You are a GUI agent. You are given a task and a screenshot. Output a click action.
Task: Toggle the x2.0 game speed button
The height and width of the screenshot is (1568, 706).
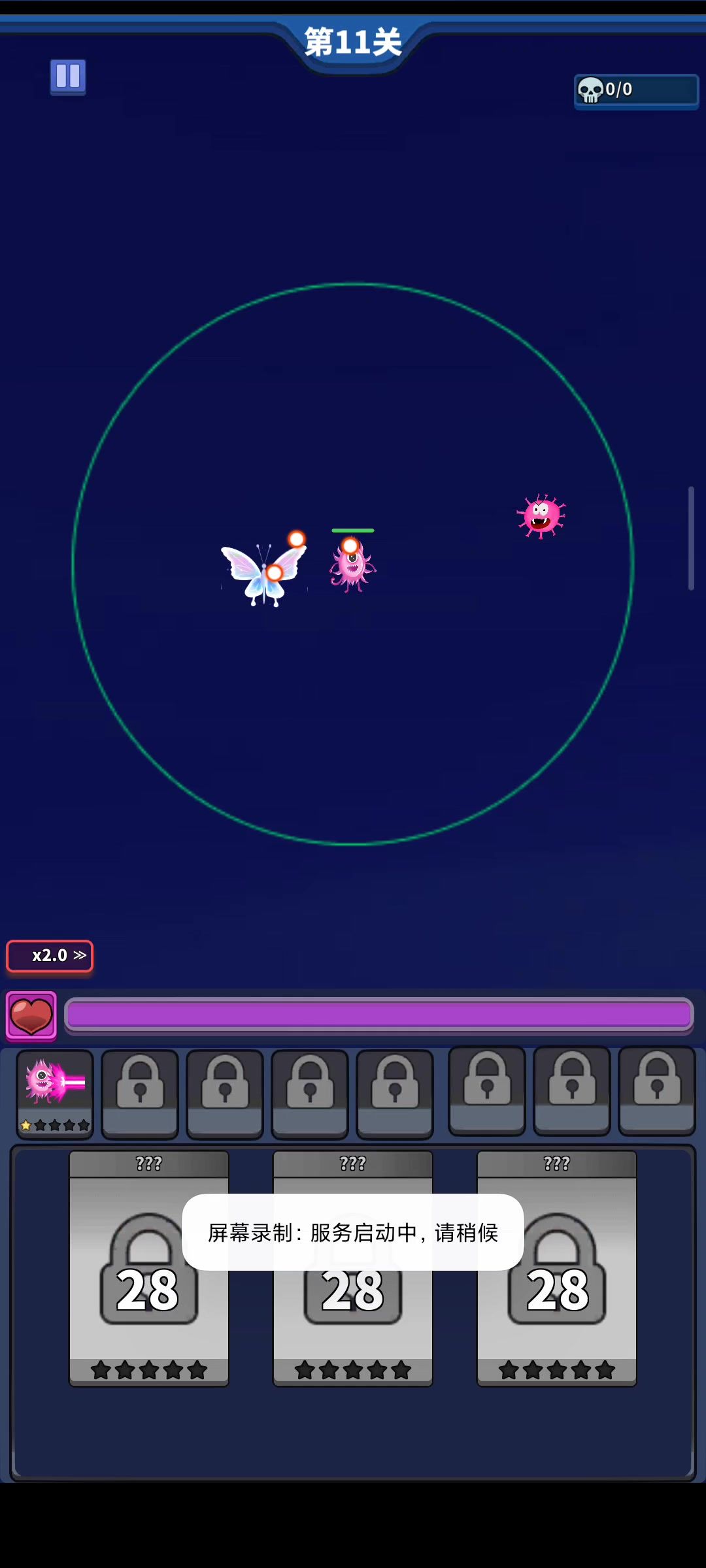(50, 956)
